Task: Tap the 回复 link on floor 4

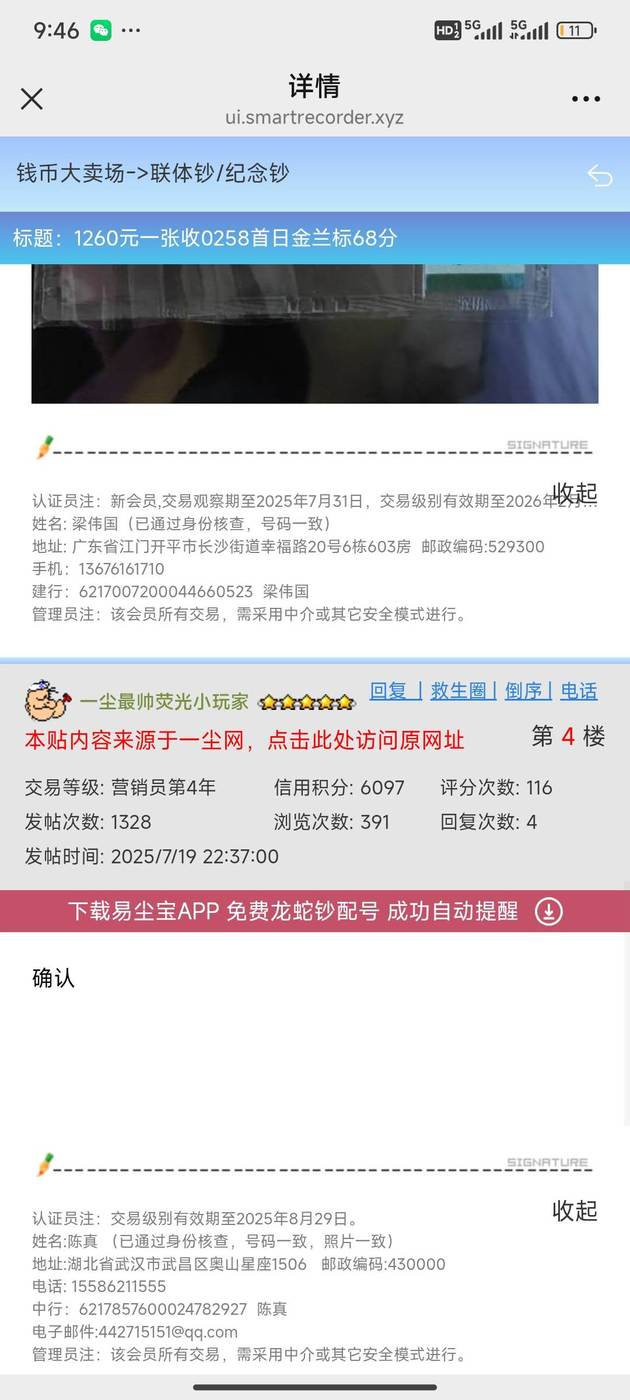Action: point(389,690)
